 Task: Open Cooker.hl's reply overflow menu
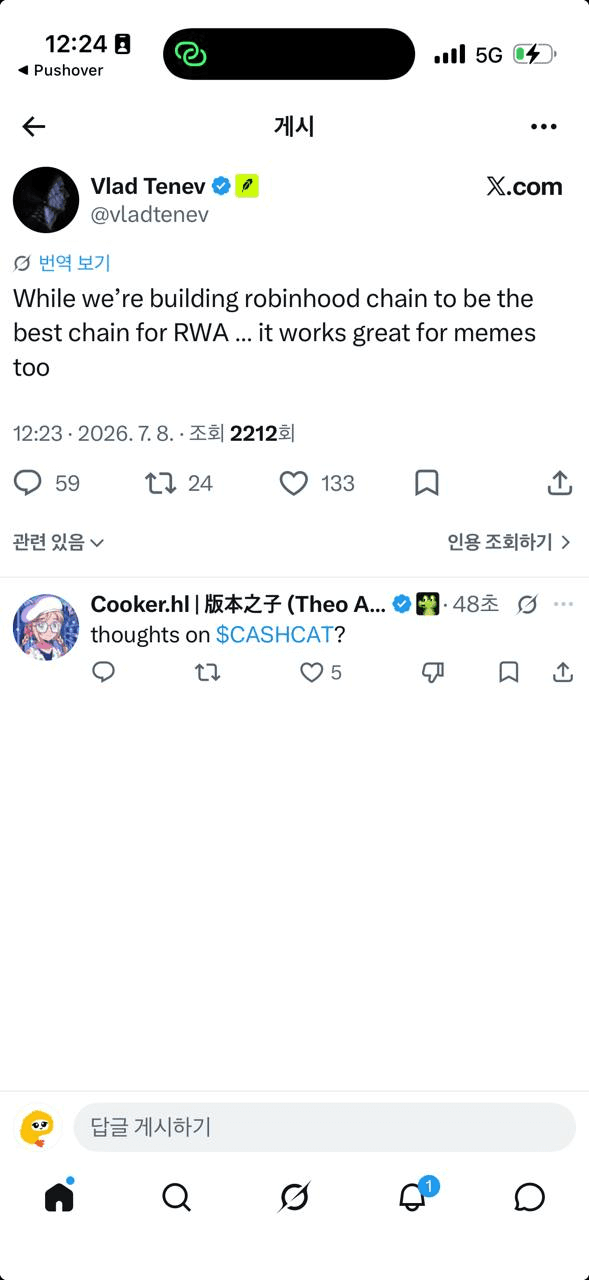point(563,604)
